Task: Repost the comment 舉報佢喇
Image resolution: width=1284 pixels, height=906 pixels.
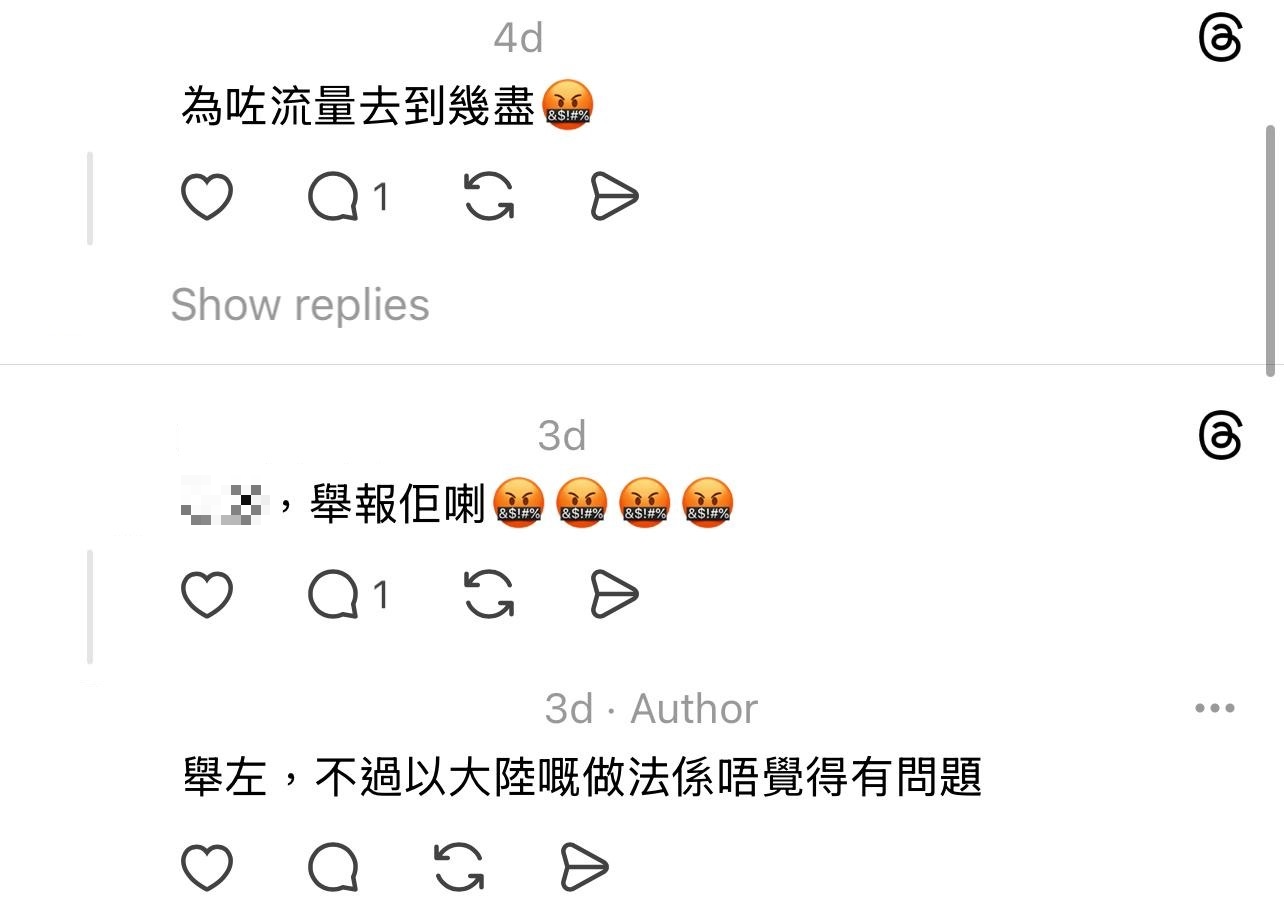Action: tap(490, 595)
